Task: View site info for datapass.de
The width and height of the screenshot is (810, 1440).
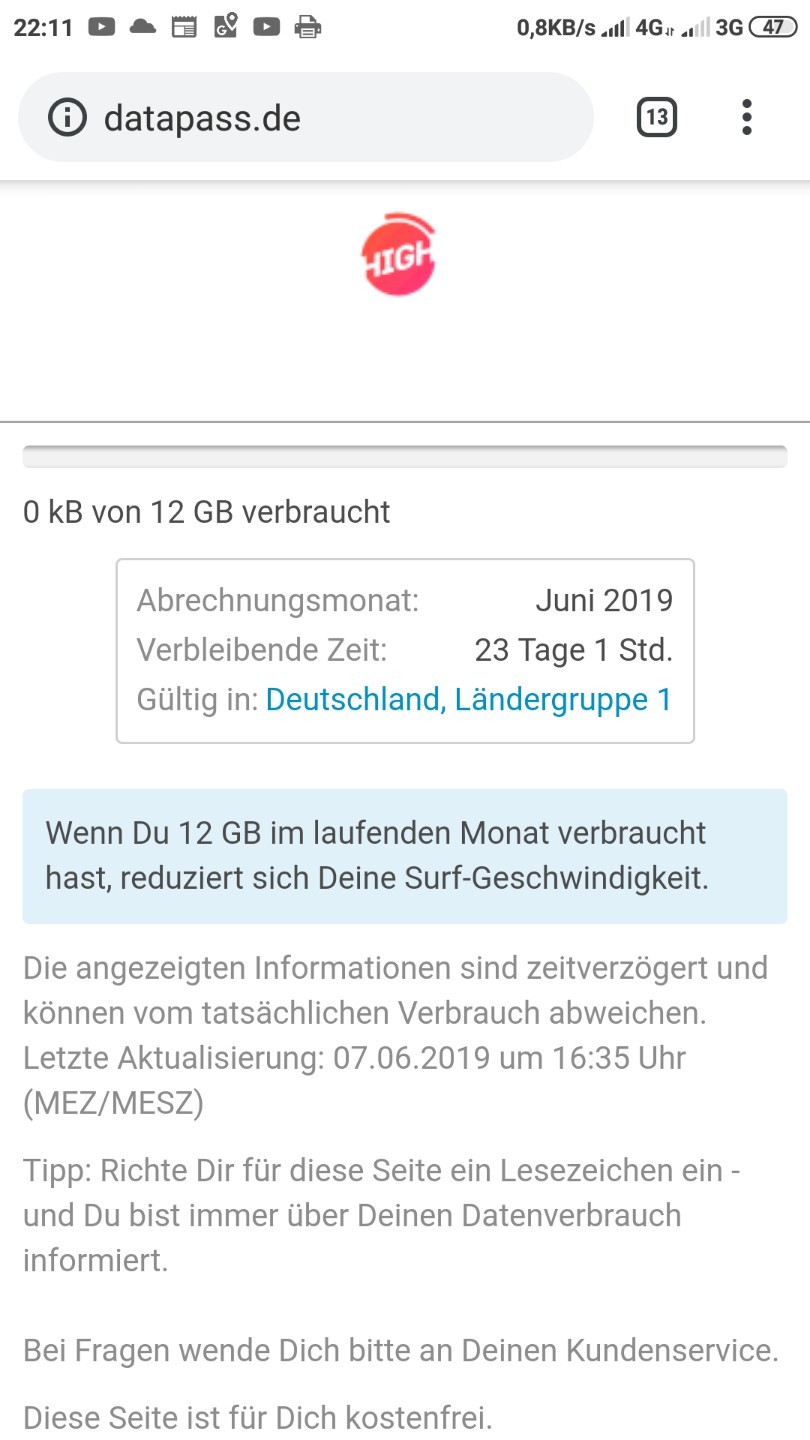Action: (68, 118)
